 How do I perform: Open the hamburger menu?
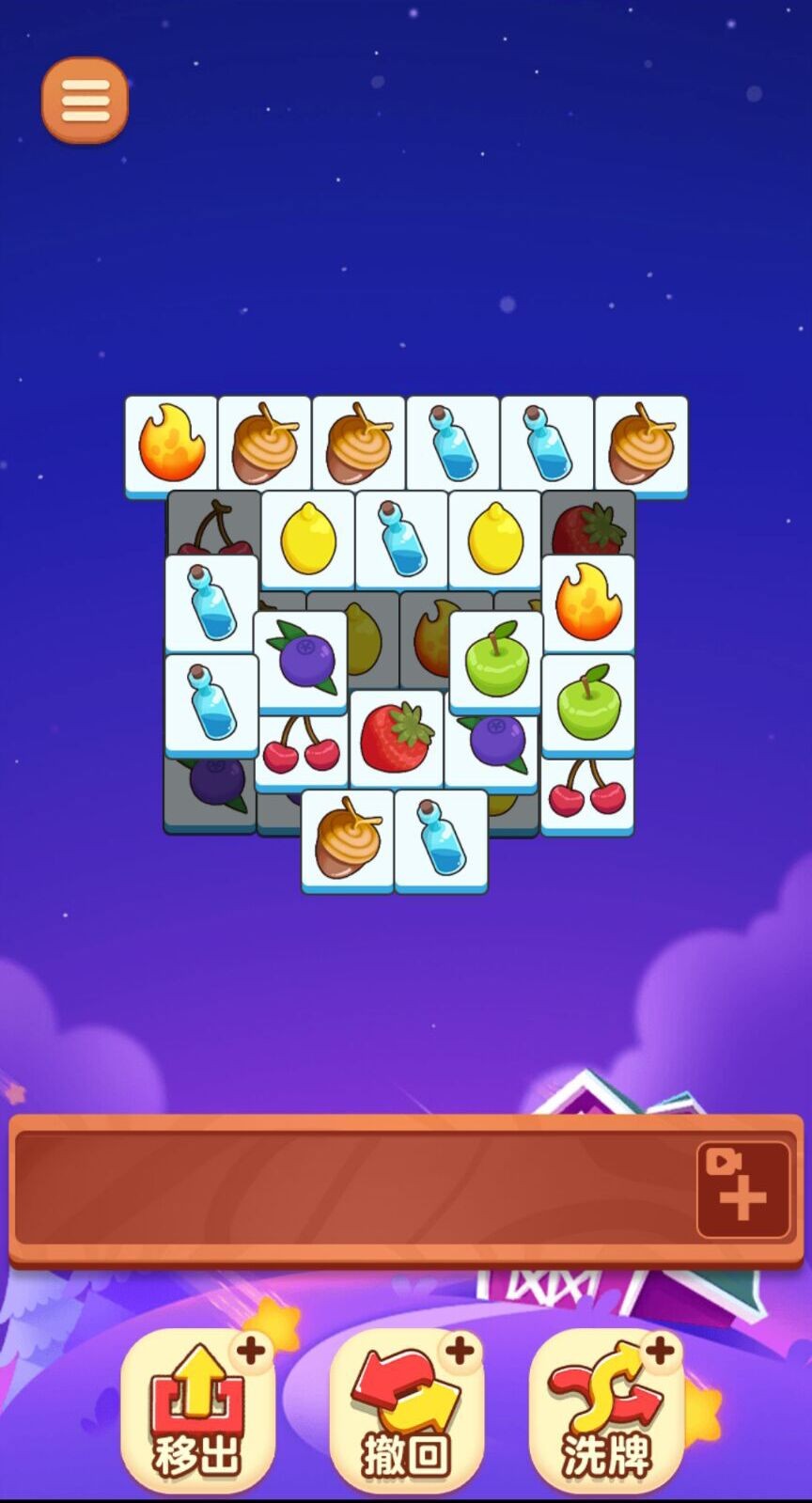(x=85, y=100)
